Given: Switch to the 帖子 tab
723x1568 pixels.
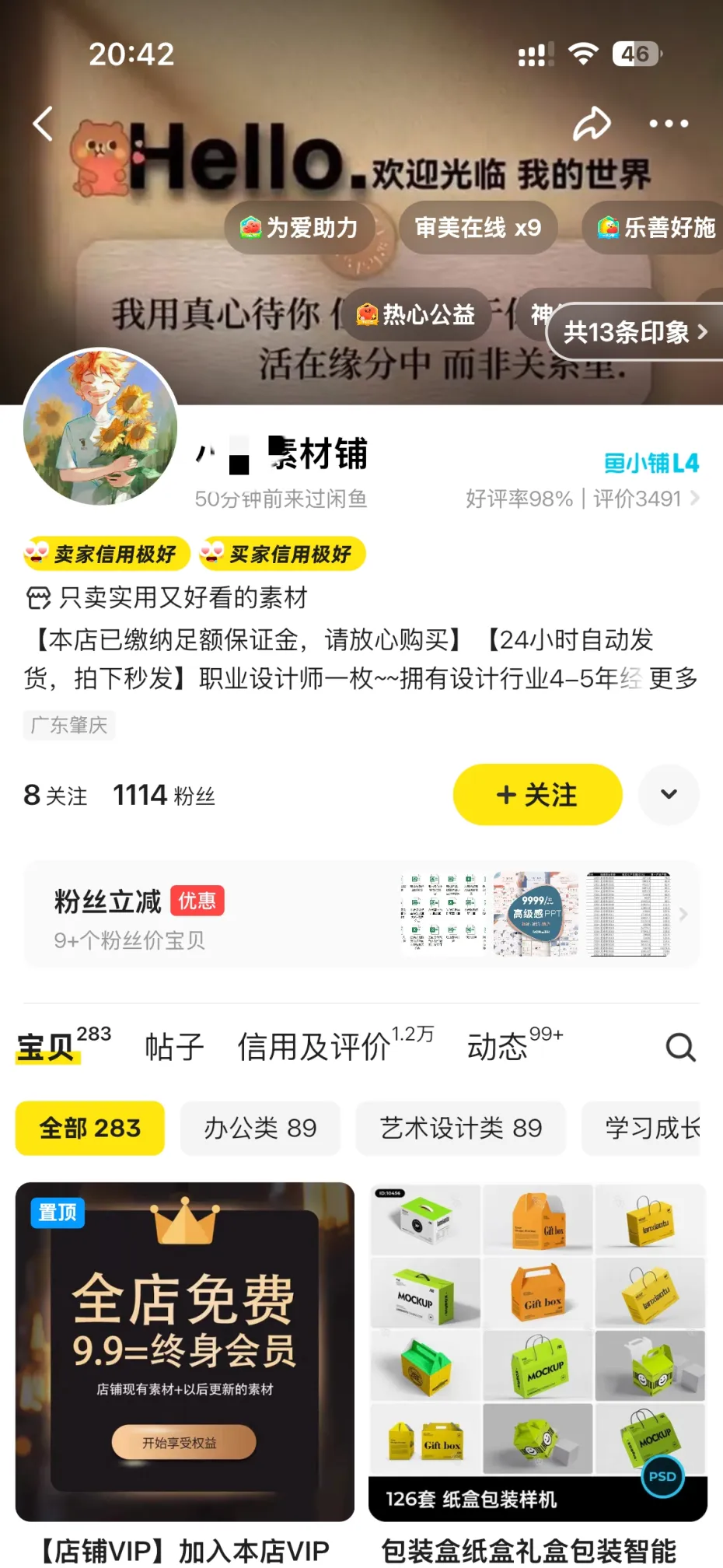Looking at the screenshot, I should [174, 1048].
